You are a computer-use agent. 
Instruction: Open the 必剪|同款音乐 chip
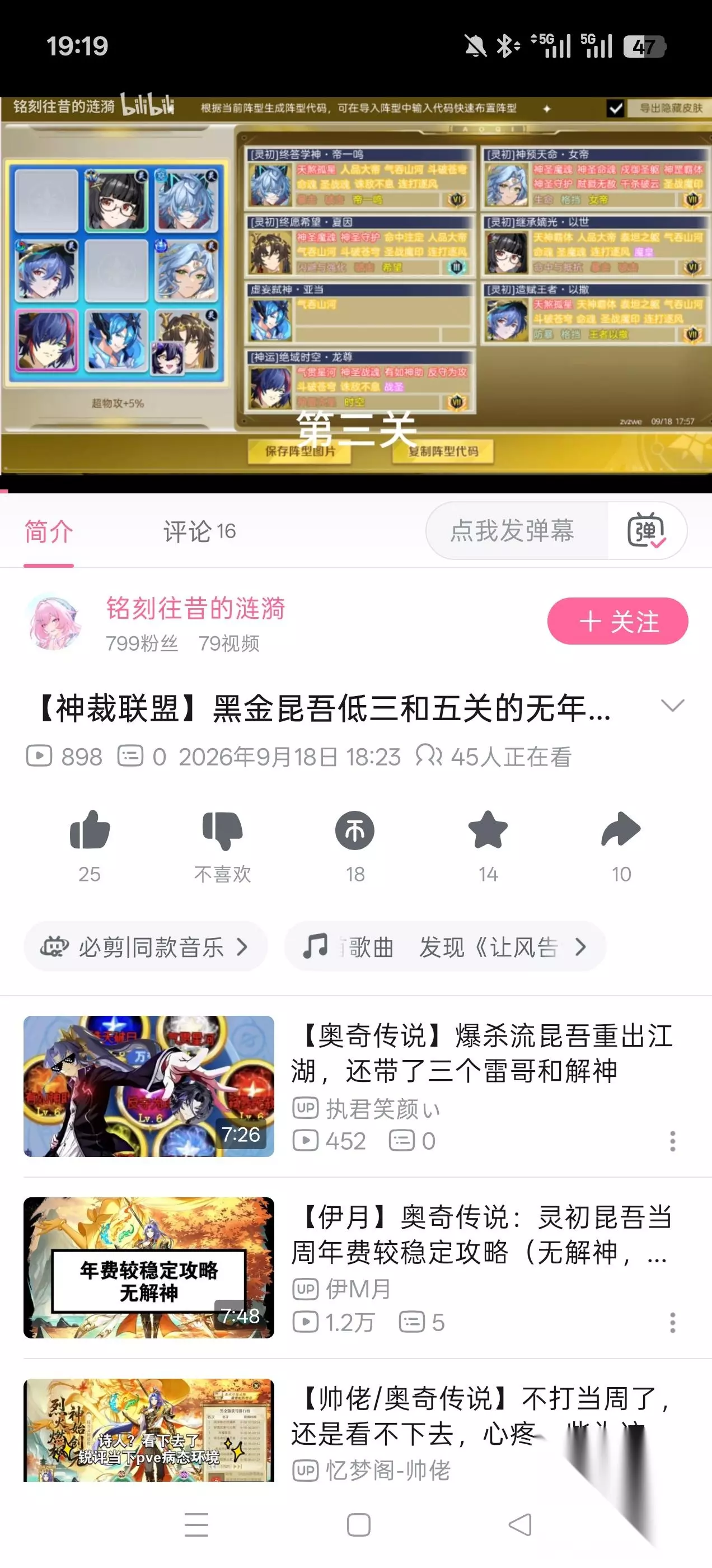click(146, 946)
